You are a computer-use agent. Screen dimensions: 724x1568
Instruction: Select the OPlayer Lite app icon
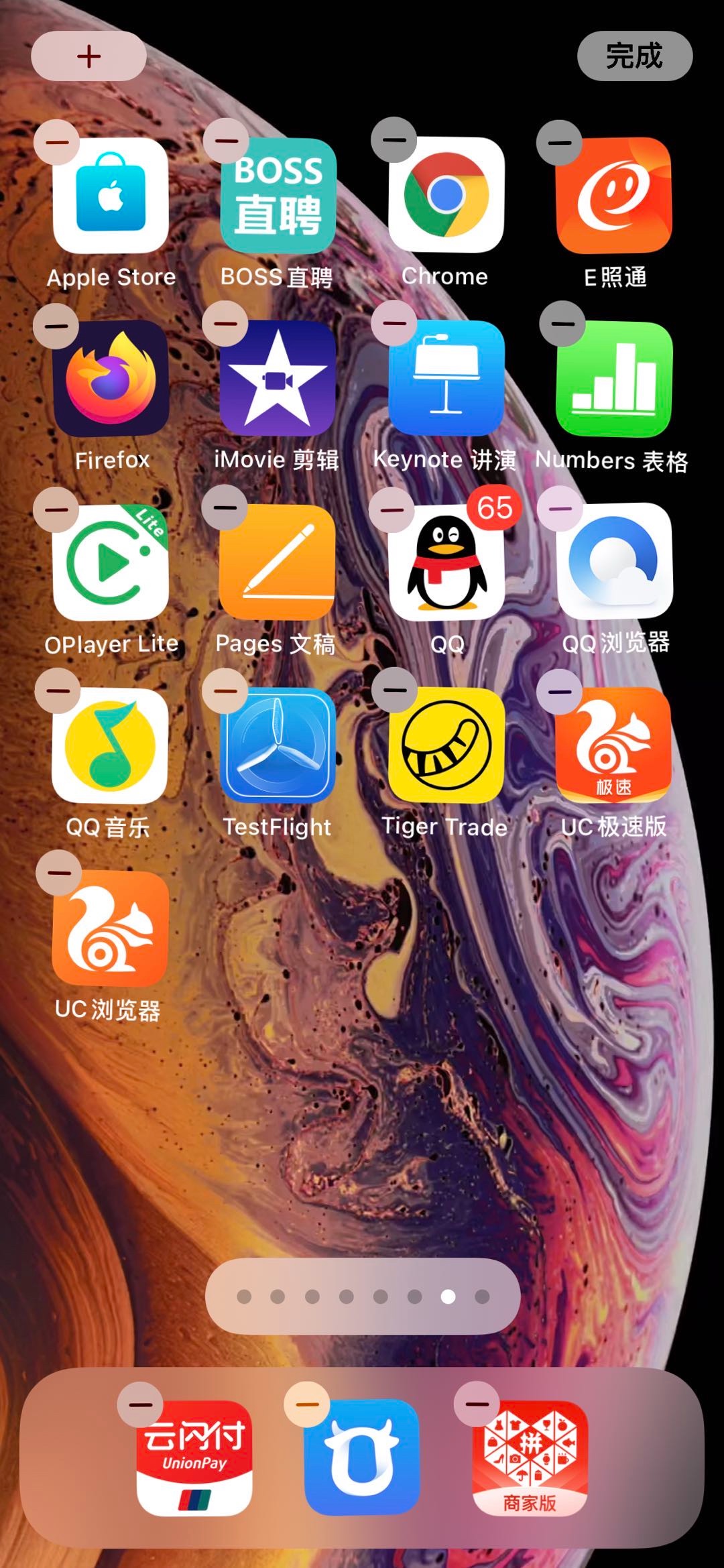(111, 563)
